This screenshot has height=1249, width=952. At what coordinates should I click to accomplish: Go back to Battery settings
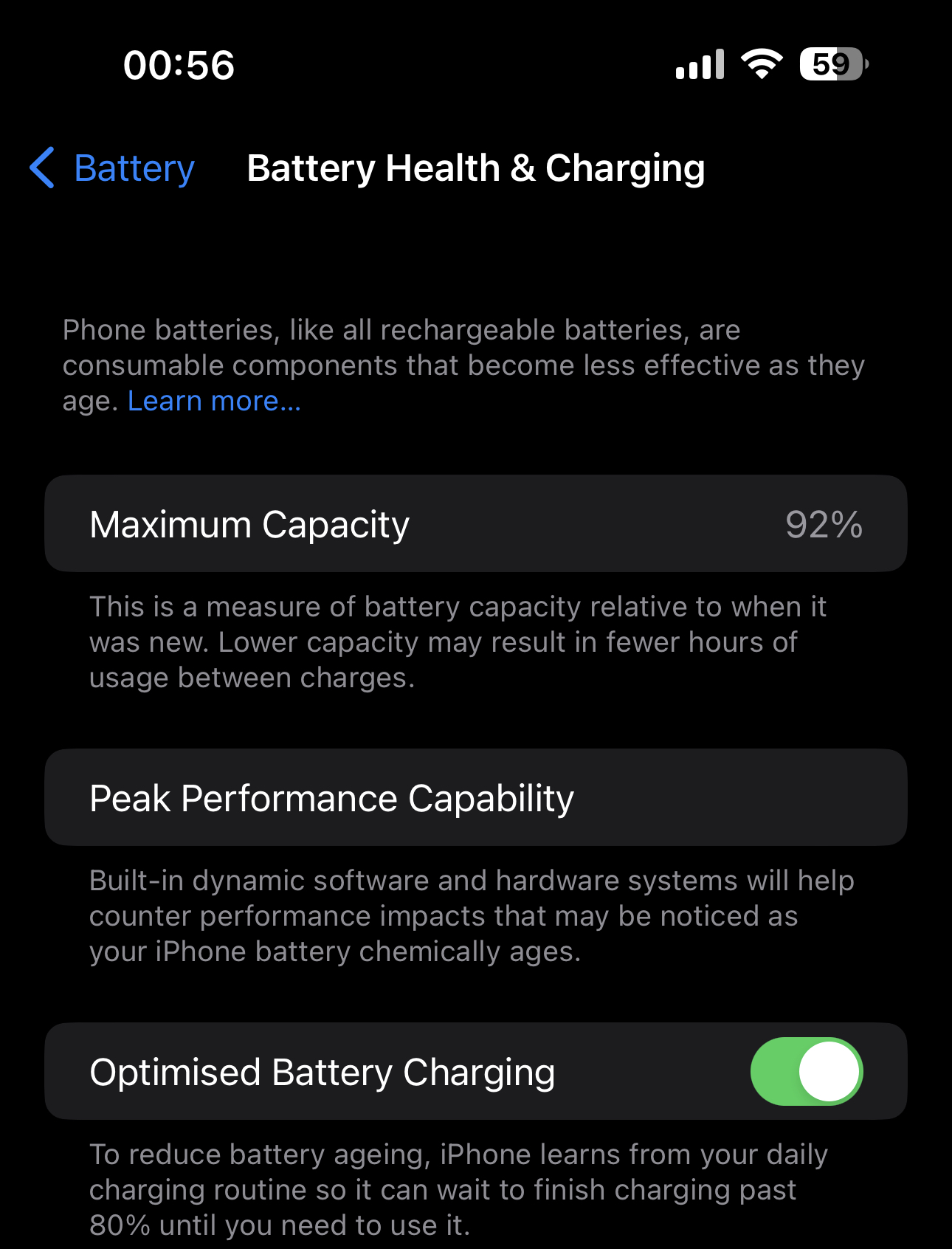112,168
